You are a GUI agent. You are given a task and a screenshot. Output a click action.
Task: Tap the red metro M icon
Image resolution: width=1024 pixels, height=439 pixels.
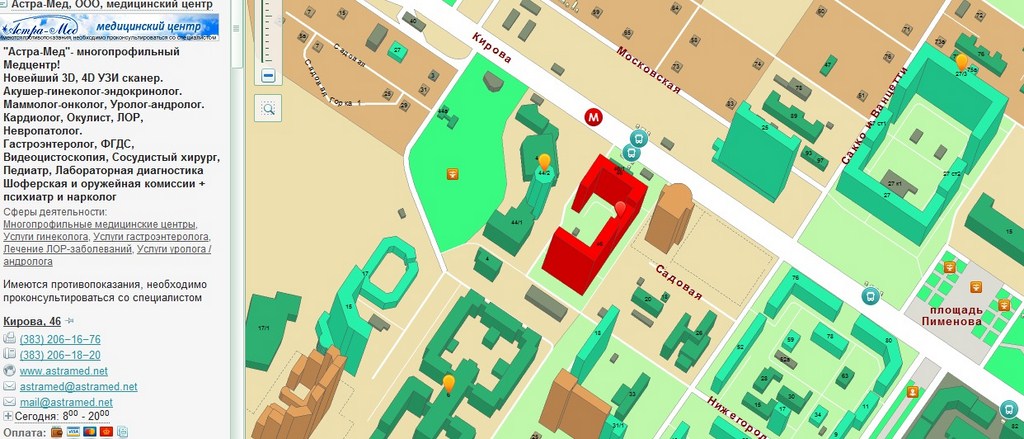(595, 116)
